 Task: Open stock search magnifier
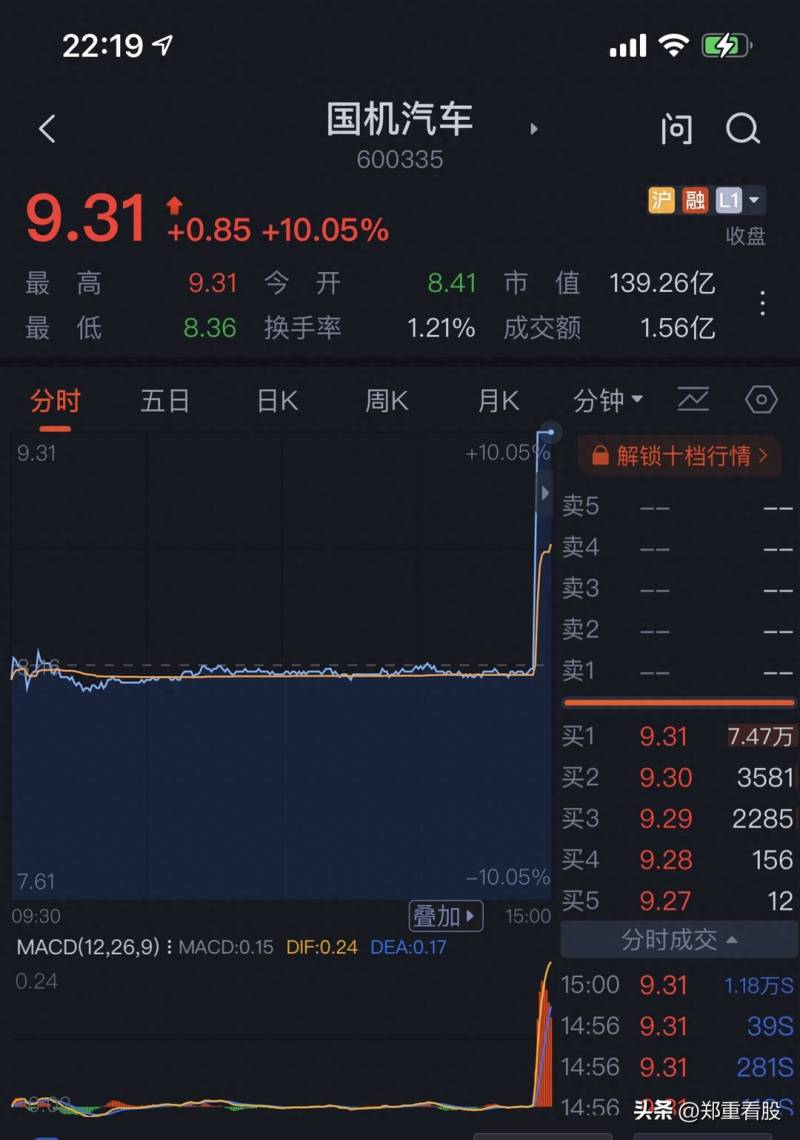tap(743, 129)
